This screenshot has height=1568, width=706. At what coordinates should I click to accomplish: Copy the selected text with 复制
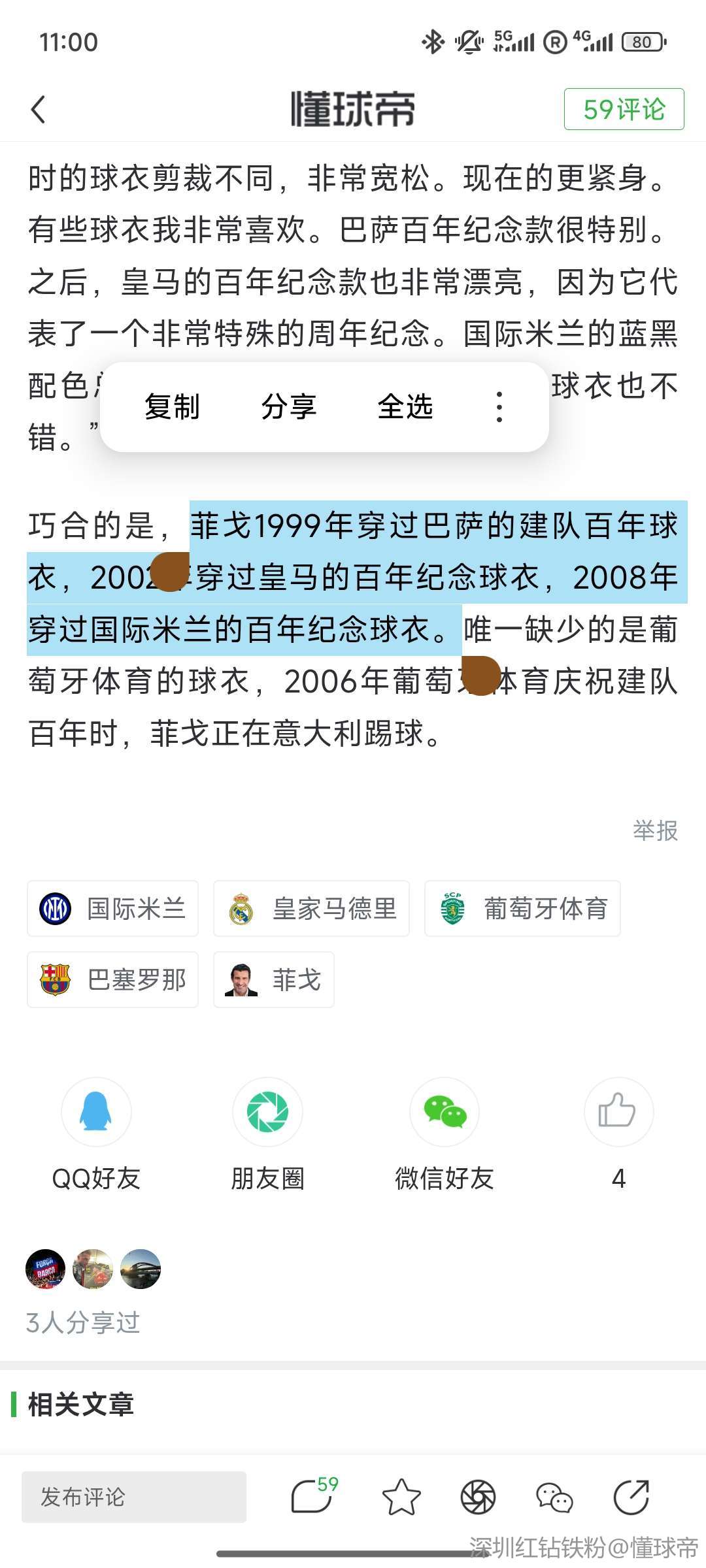click(x=172, y=407)
